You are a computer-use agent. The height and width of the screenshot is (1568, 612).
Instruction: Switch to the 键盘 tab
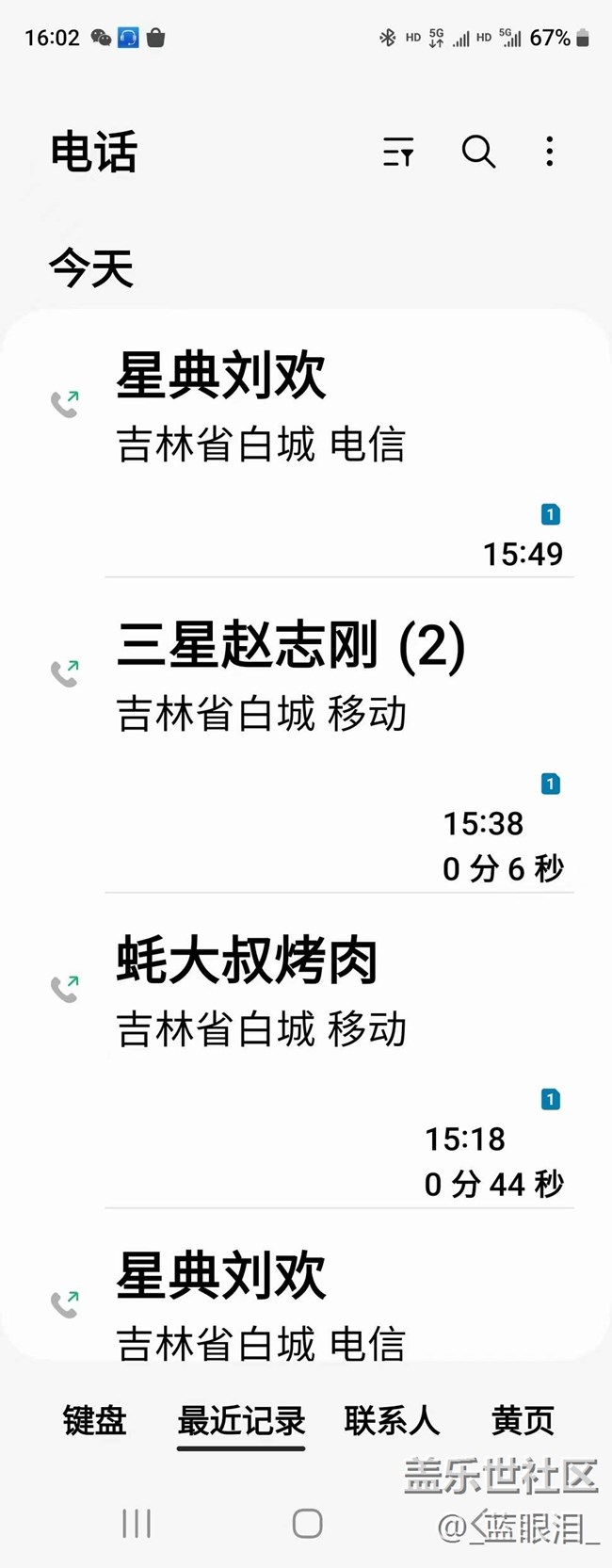tap(95, 1420)
